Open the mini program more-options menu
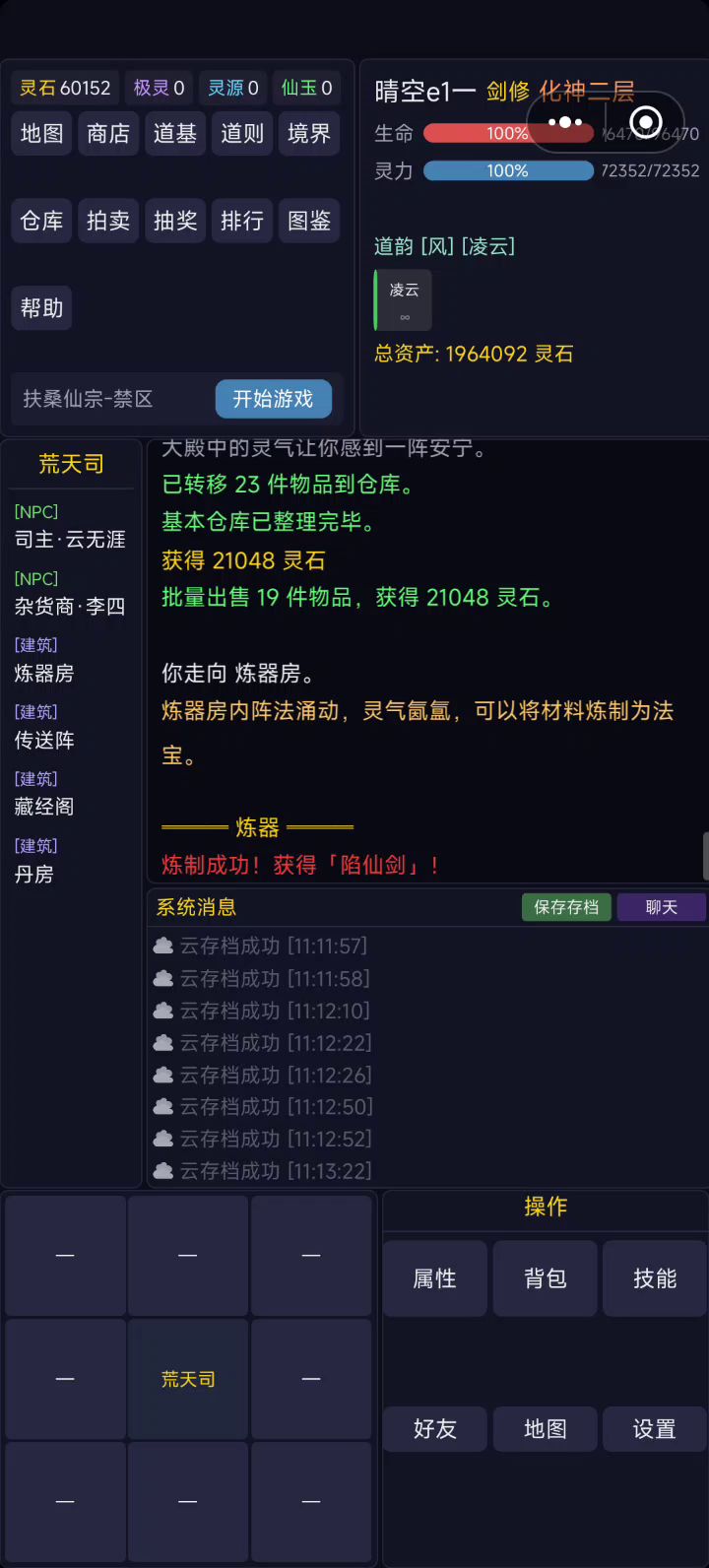This screenshot has width=709, height=1568. point(565,123)
